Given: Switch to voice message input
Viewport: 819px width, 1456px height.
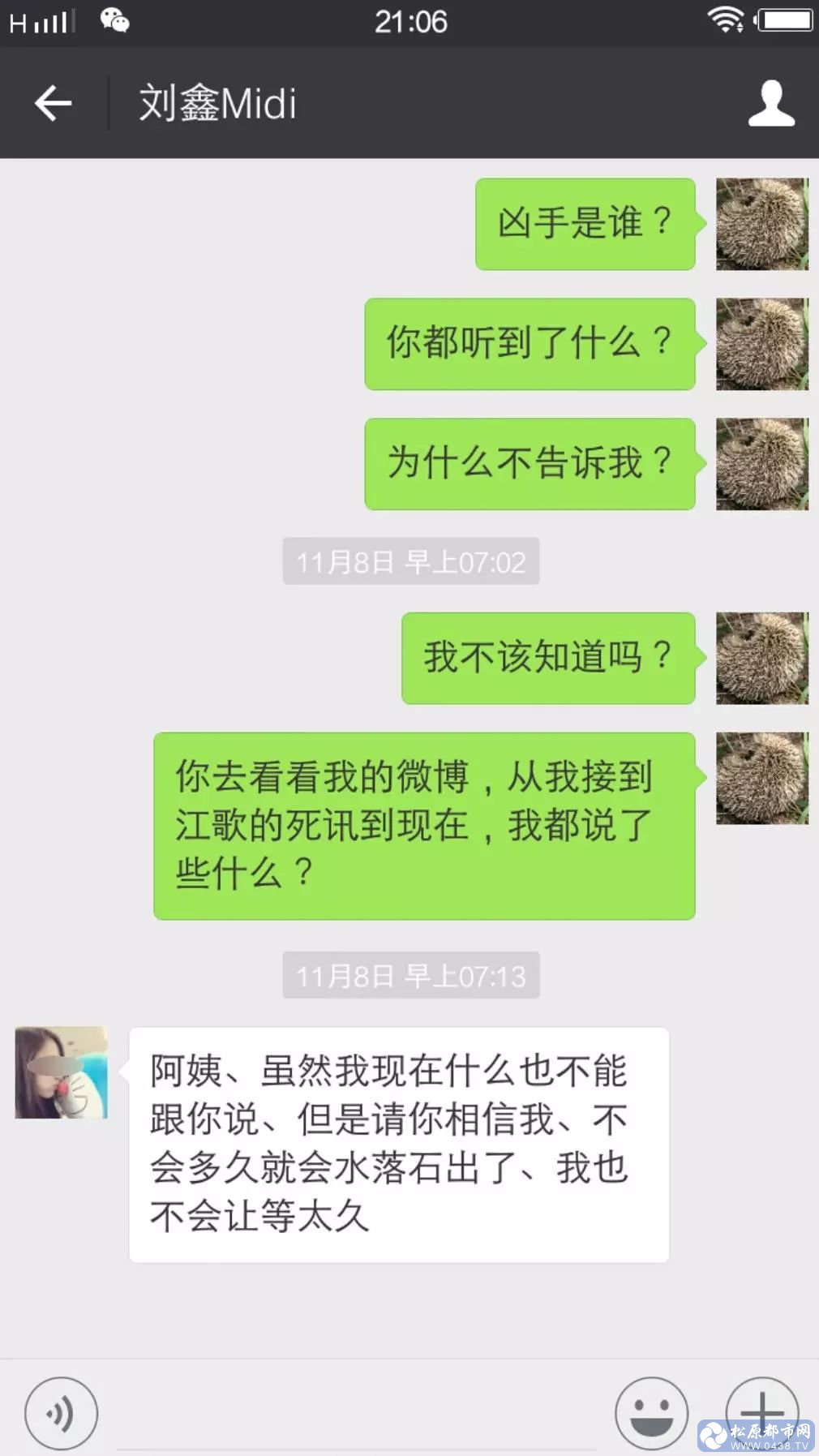Looking at the screenshot, I should [62, 1414].
